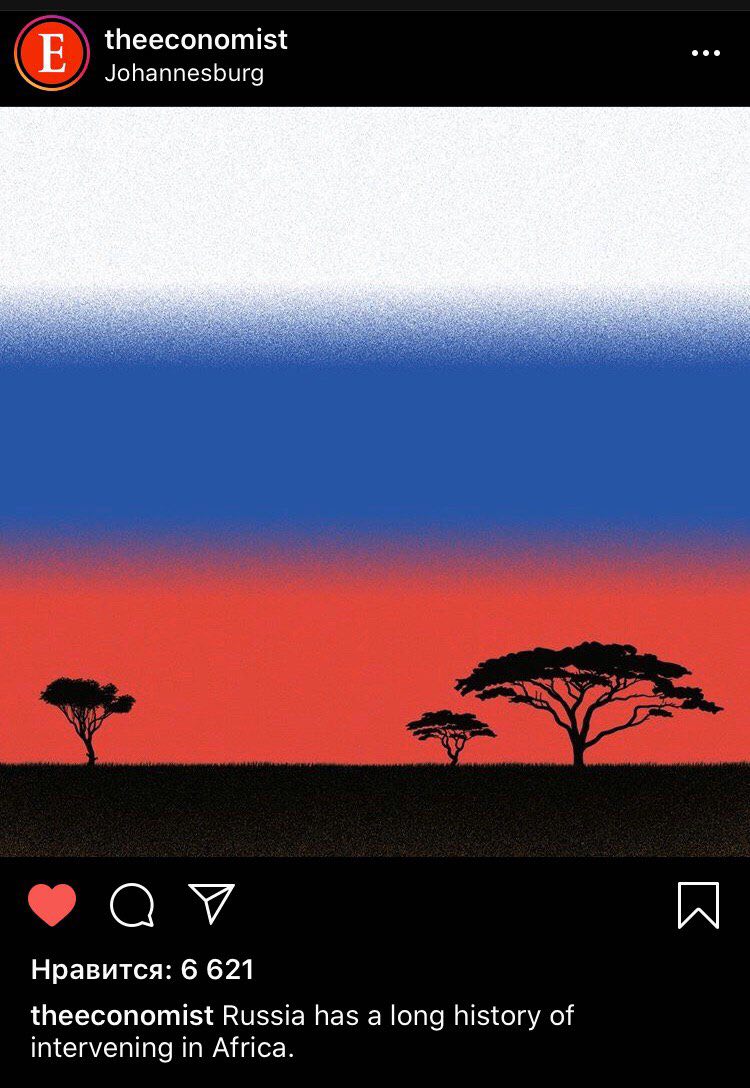Open theeconomist username in post header
750x1088 pixels.
(x=196, y=40)
